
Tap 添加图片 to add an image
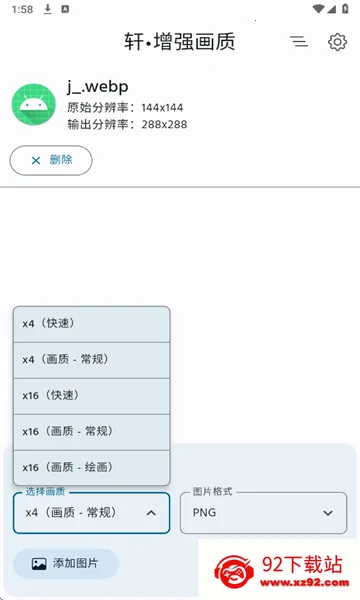pos(65,564)
